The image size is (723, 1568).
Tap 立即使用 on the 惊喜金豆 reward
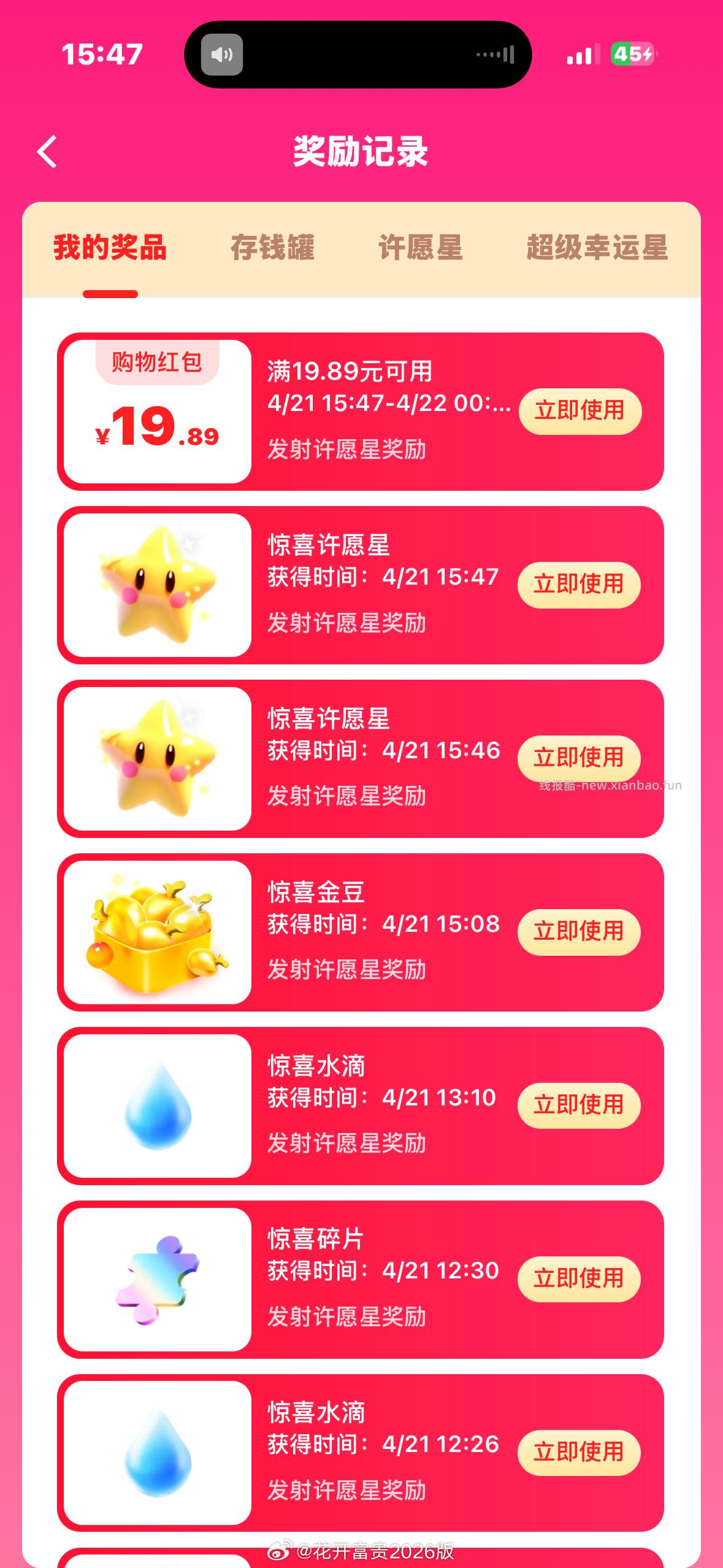(x=578, y=932)
